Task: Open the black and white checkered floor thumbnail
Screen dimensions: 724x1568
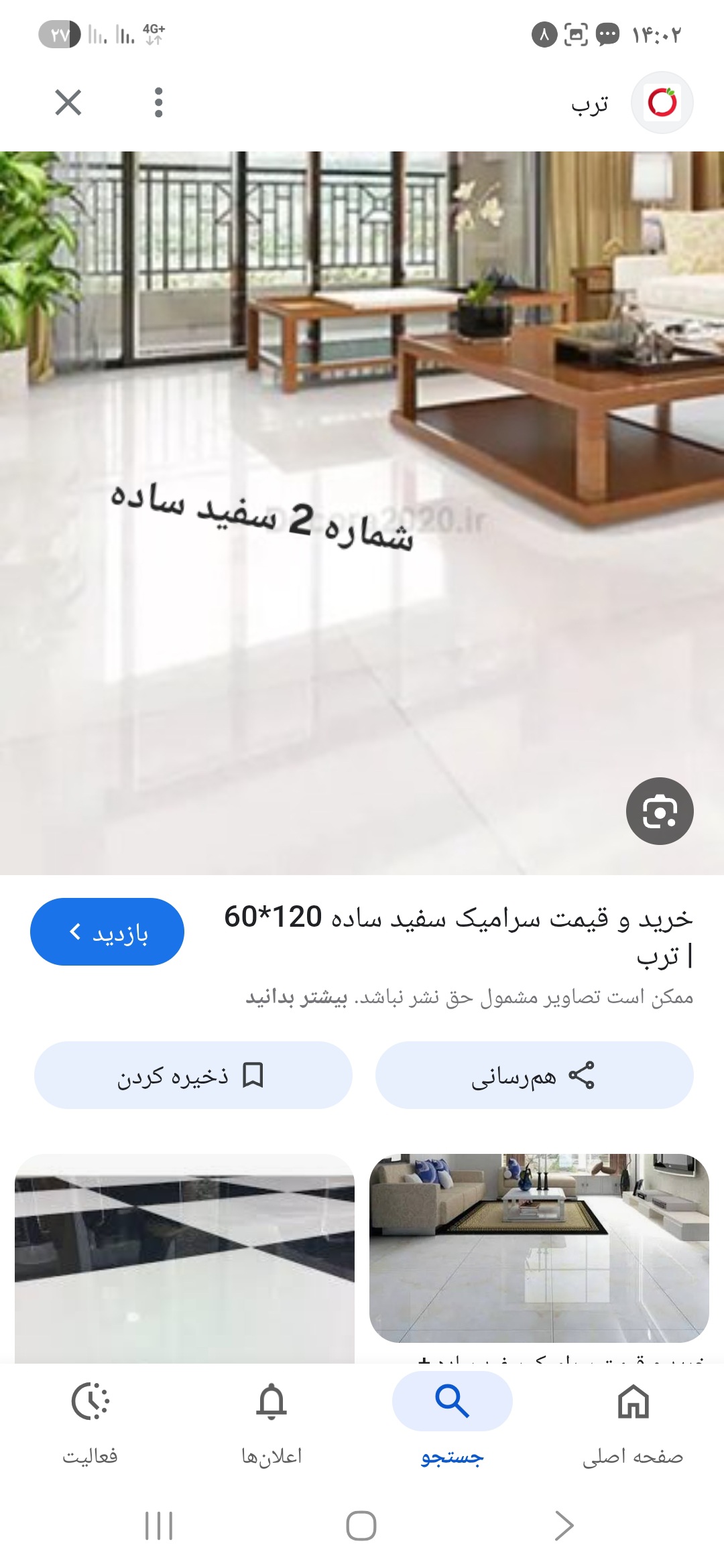Action: point(184,1257)
